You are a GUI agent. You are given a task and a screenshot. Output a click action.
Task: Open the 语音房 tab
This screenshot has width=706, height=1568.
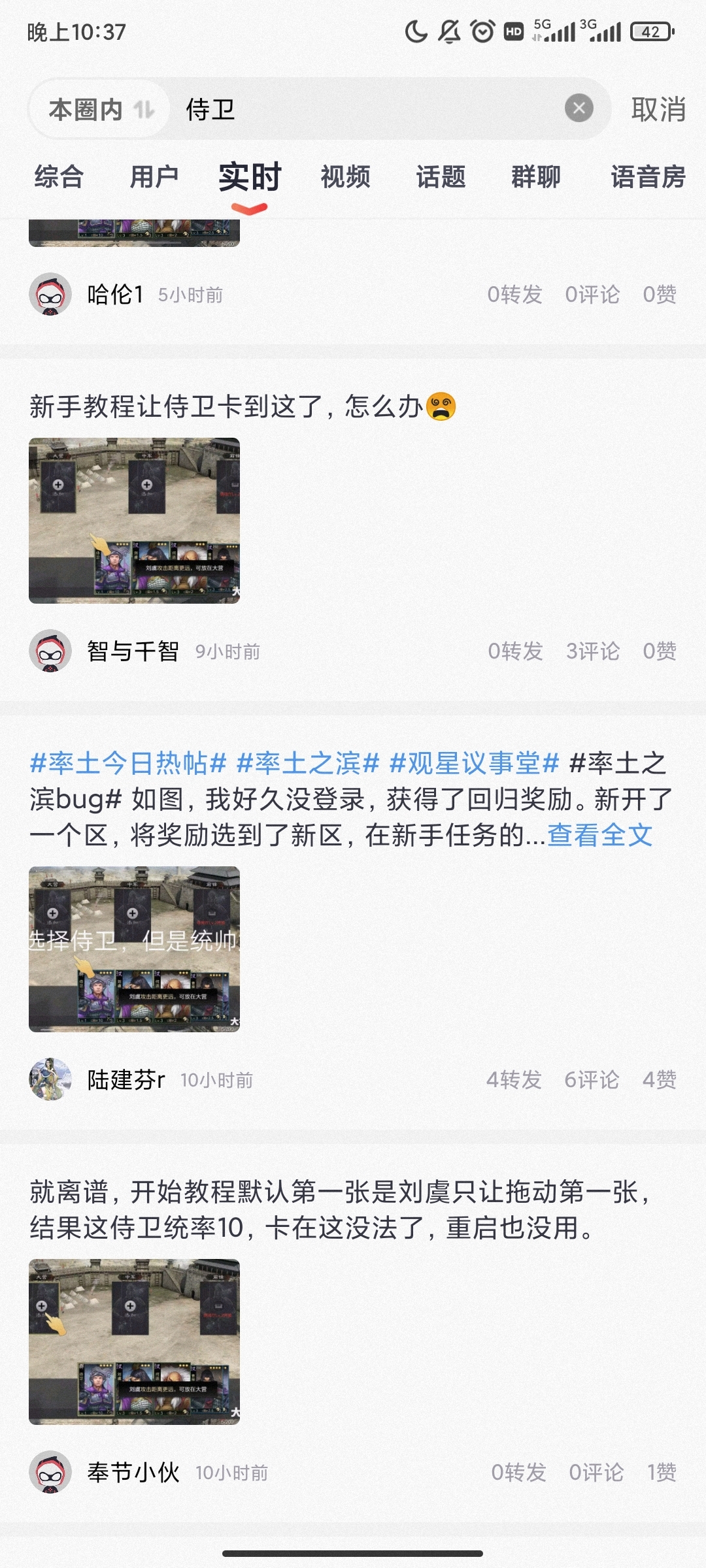(648, 177)
